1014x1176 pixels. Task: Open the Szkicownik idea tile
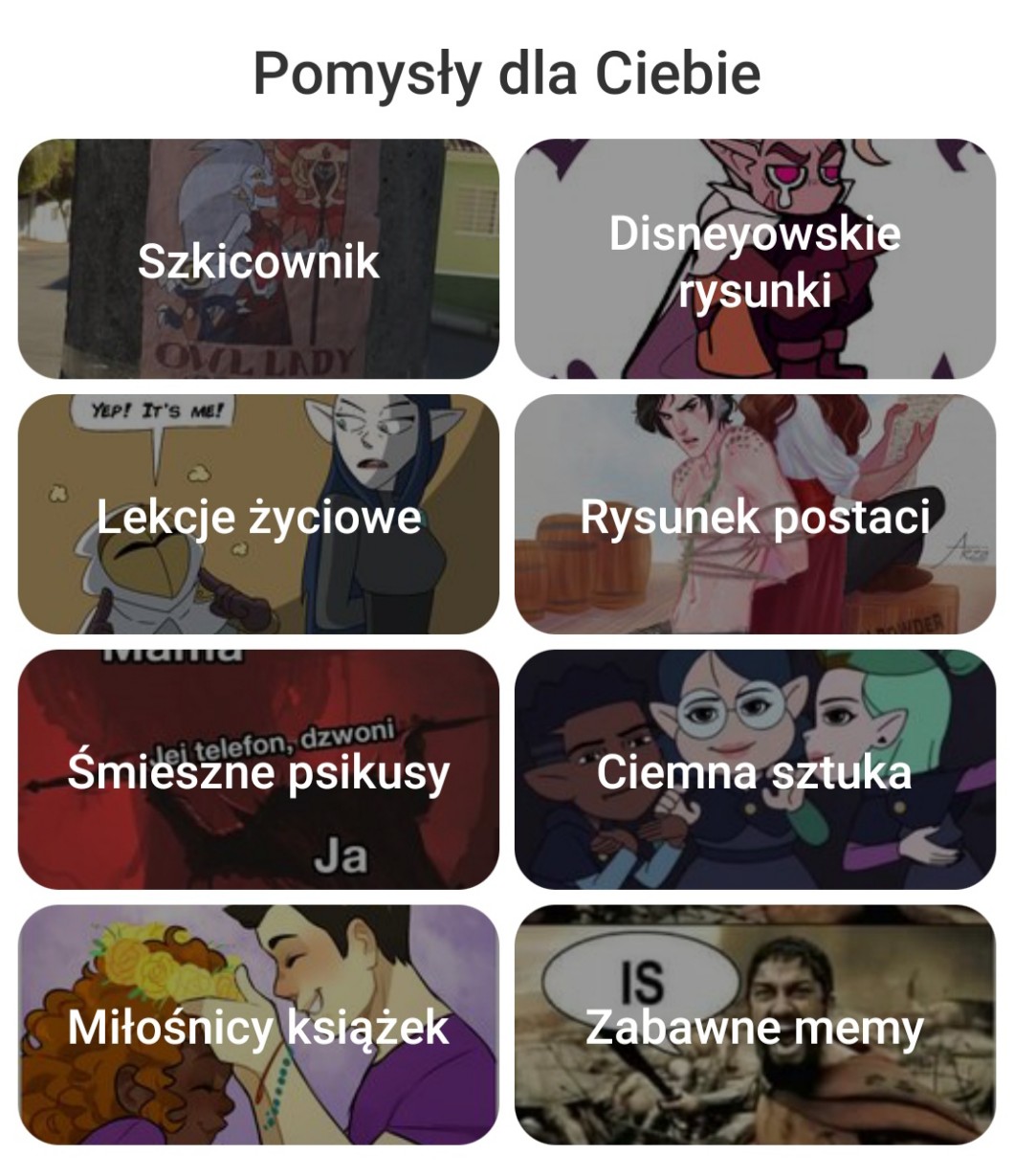click(x=258, y=259)
